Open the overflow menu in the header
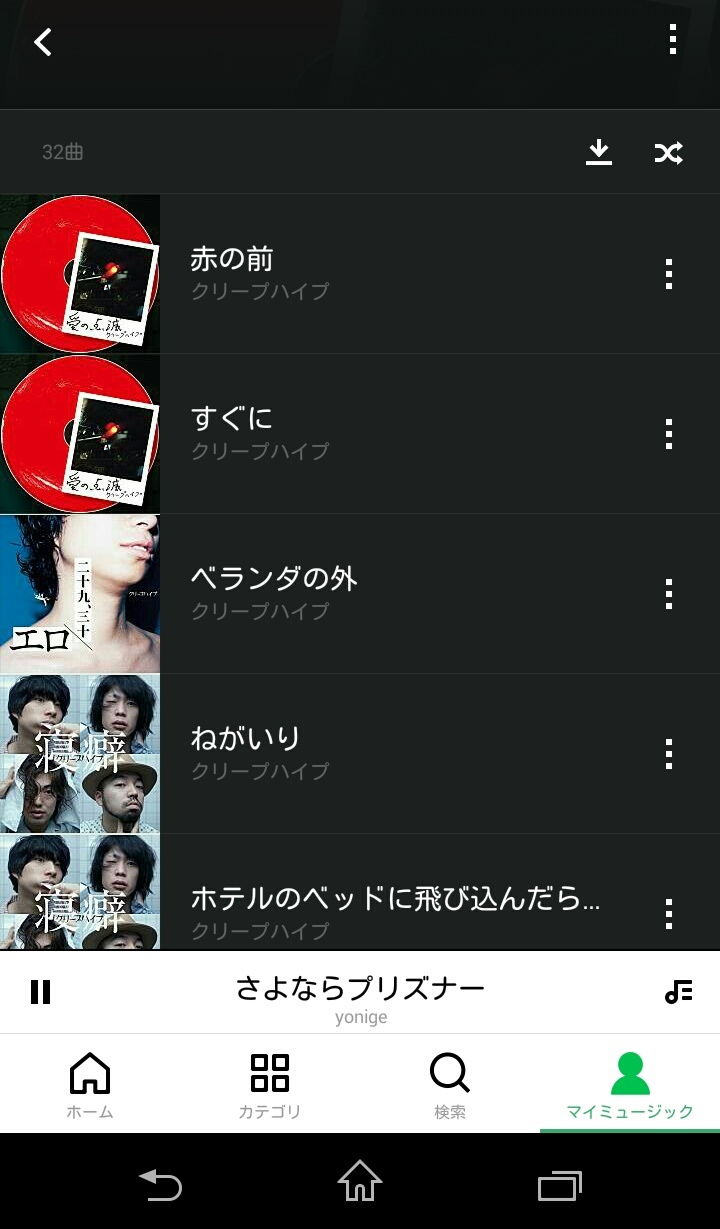 [673, 40]
